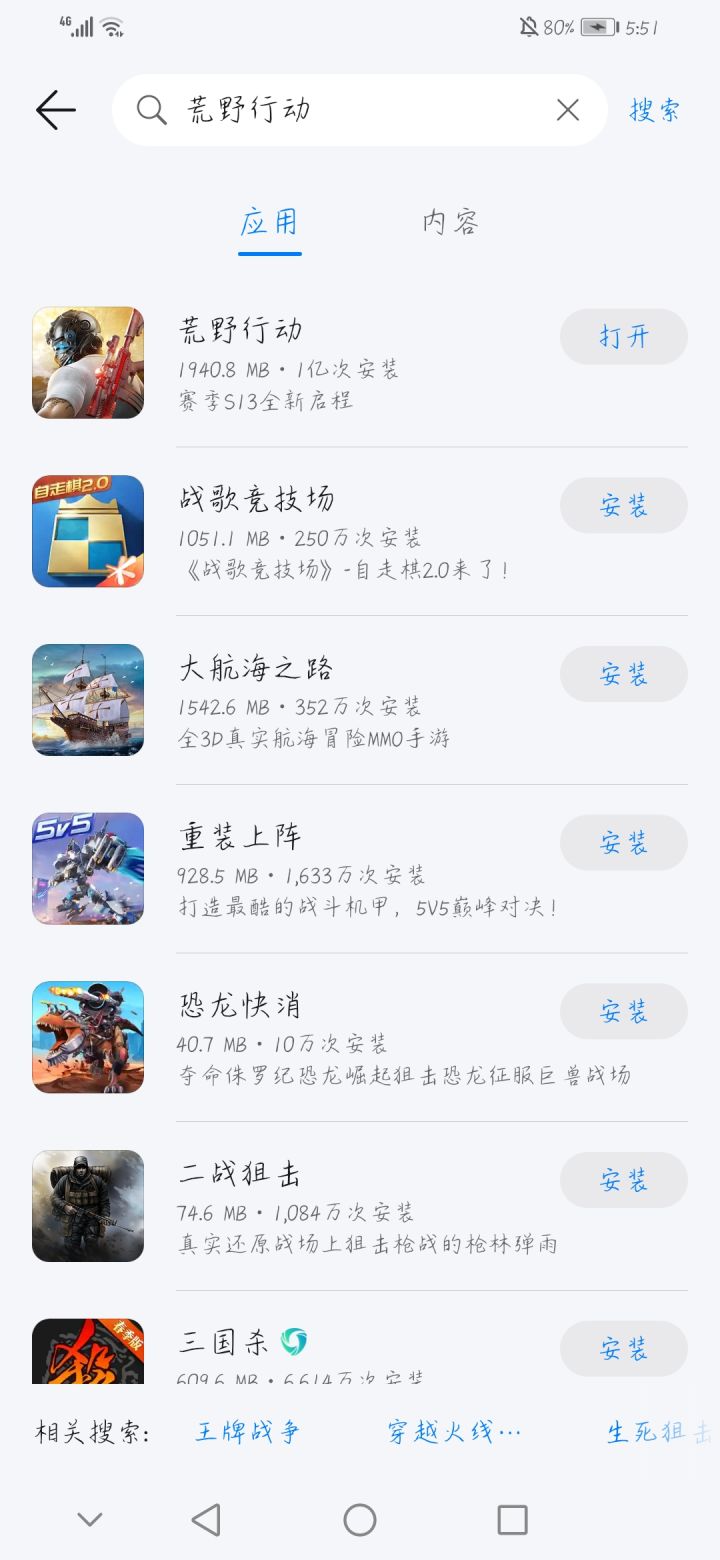
Task: Go back using the top-left arrow
Action: (x=56, y=110)
